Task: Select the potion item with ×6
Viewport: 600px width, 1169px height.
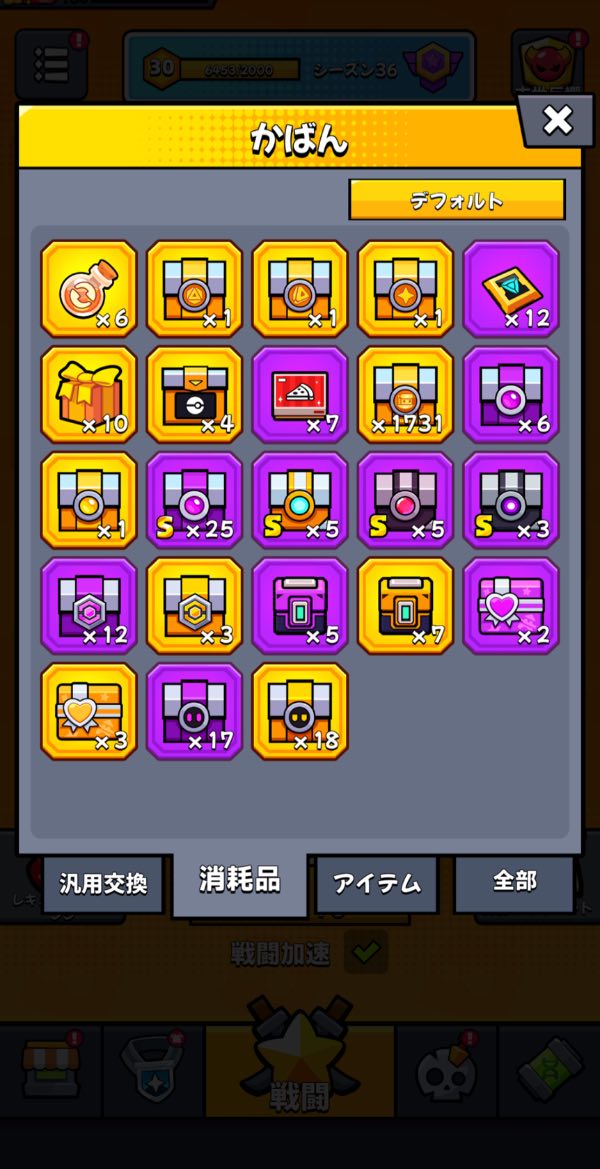Action: (89, 289)
